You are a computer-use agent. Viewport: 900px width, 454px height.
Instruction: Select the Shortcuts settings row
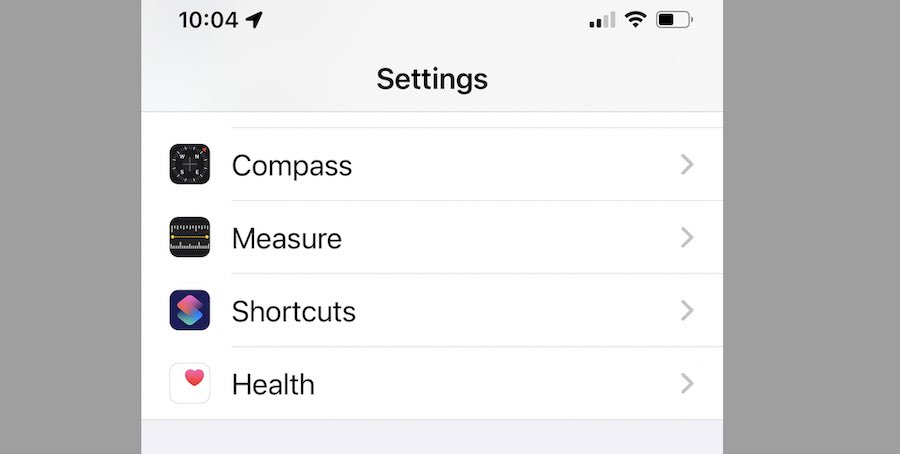[430, 311]
